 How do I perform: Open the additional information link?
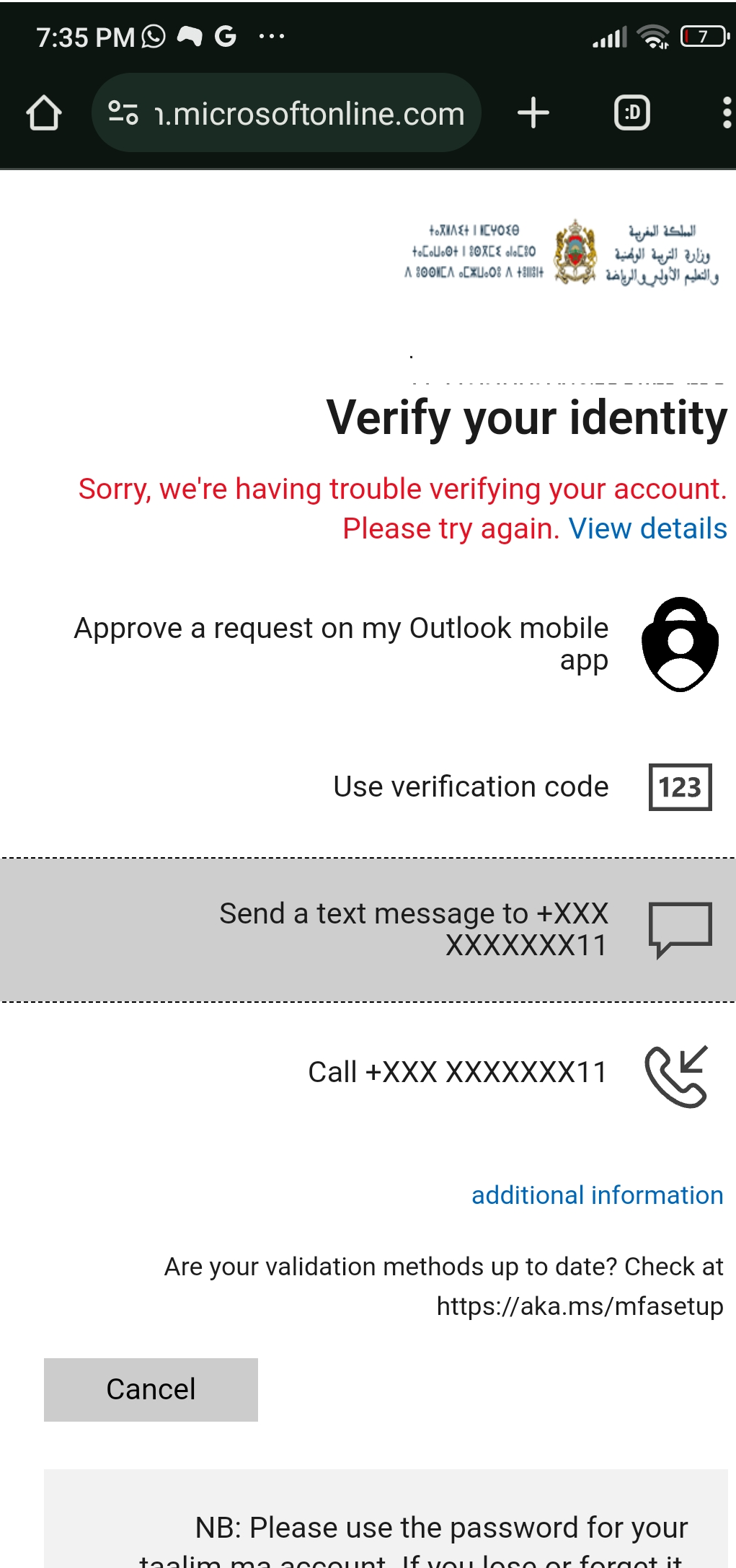pos(597,1195)
